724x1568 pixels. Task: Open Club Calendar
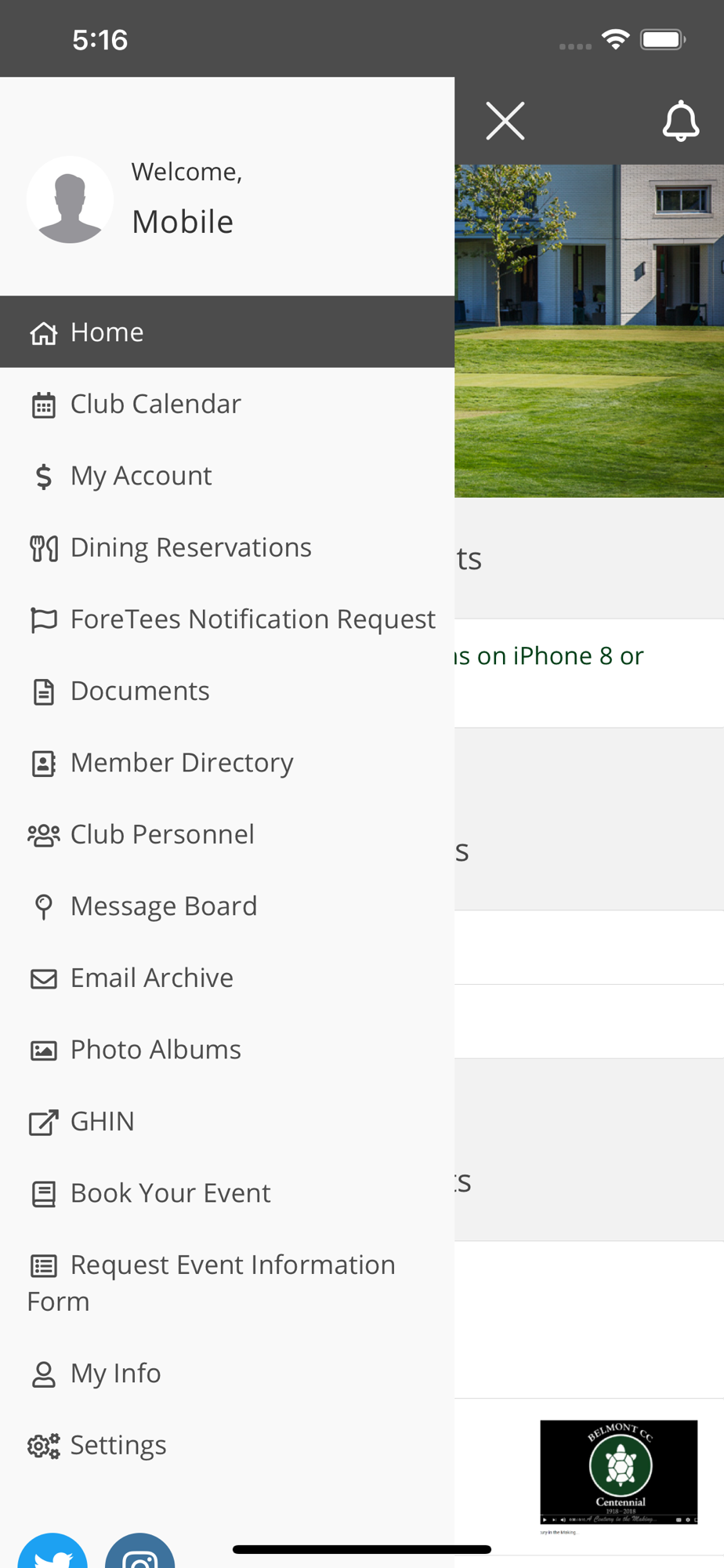[227, 404]
